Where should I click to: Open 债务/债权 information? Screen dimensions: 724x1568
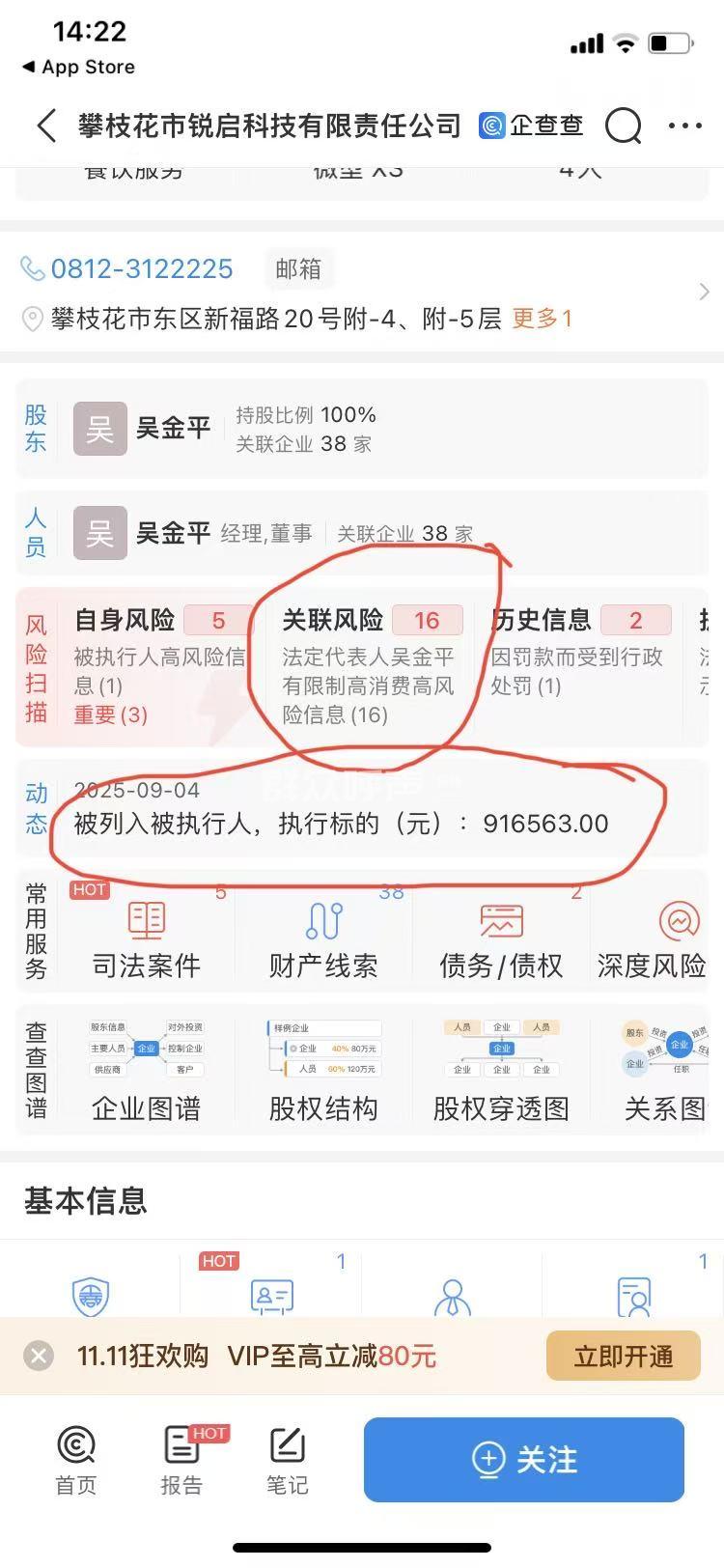[501, 938]
